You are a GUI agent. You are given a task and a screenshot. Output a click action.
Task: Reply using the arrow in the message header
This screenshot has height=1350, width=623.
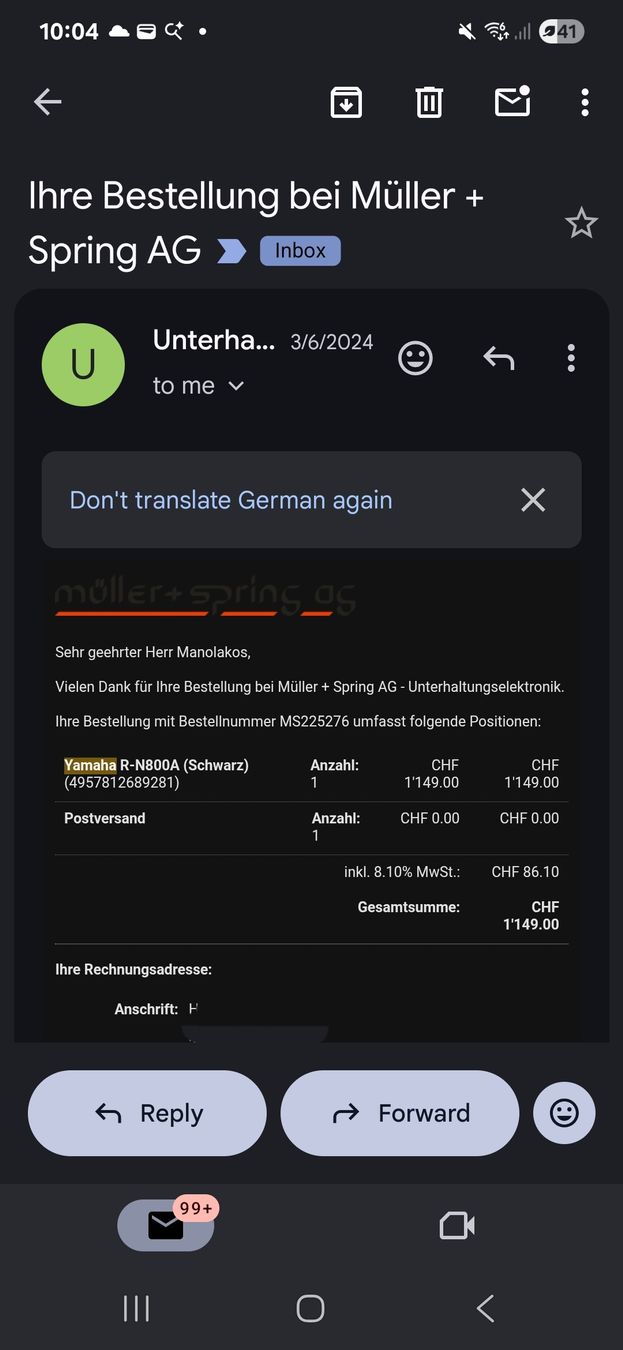click(498, 358)
